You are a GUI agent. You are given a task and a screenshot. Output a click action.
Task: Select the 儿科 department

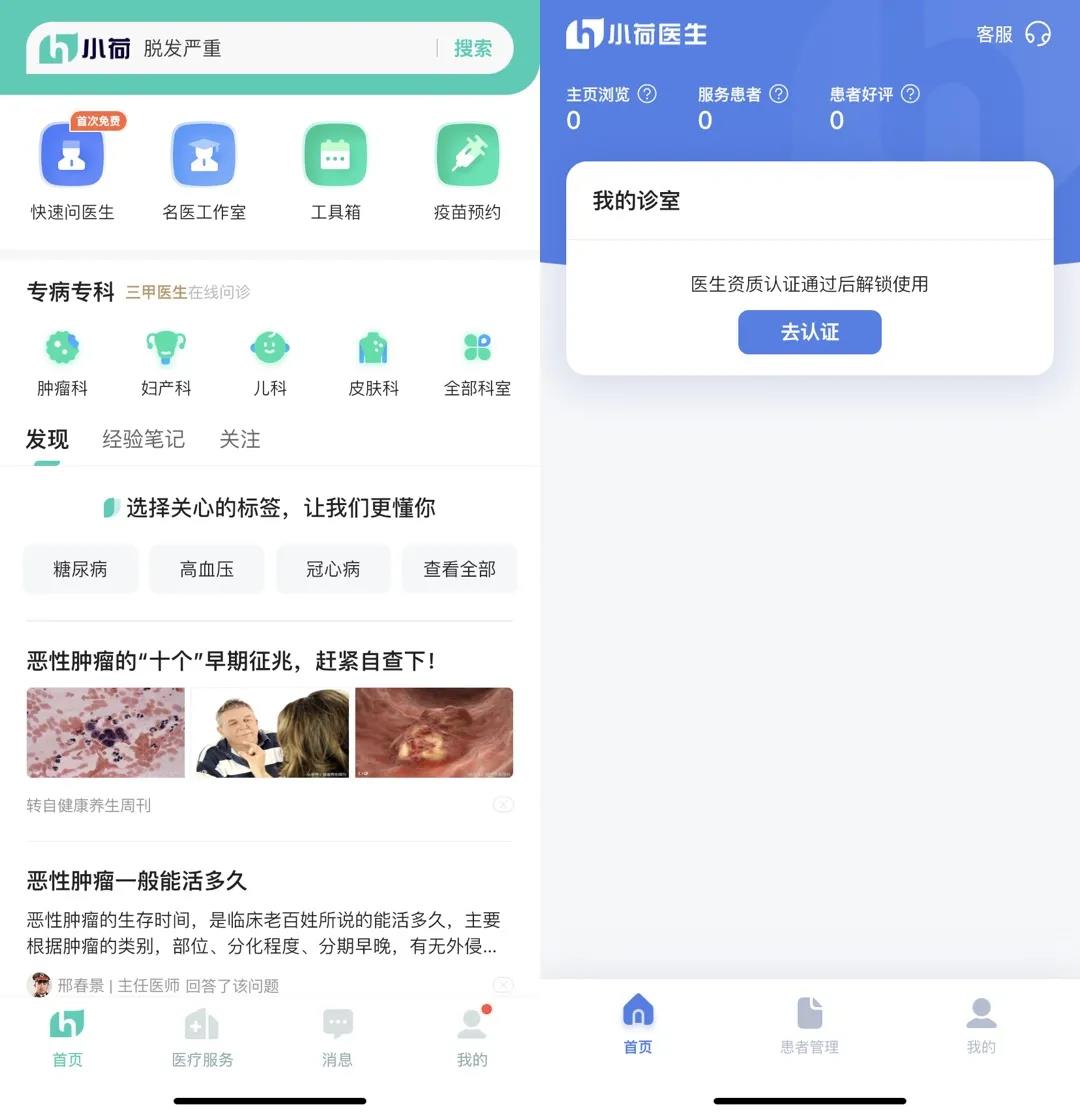point(270,364)
